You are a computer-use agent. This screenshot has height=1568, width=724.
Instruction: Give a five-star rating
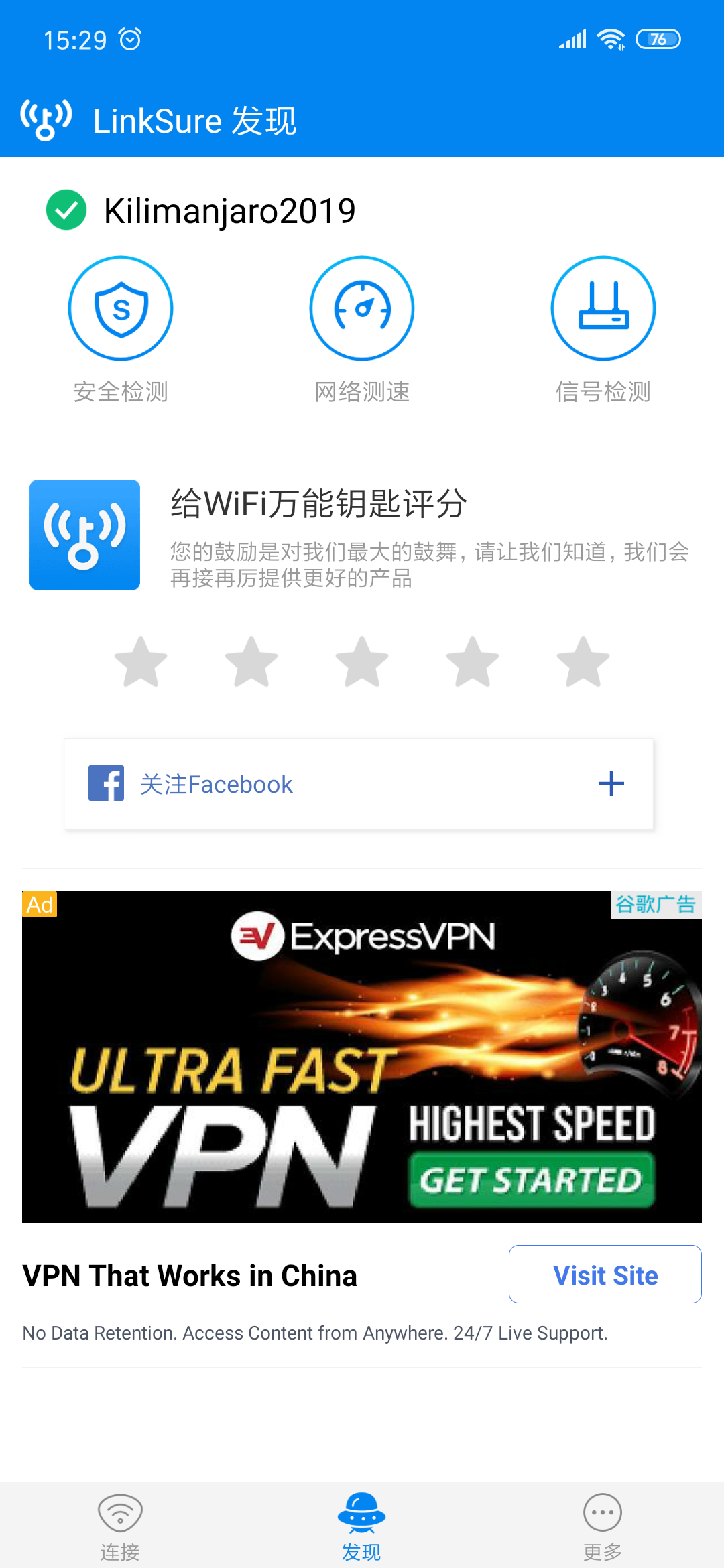pyautogui.click(x=583, y=662)
